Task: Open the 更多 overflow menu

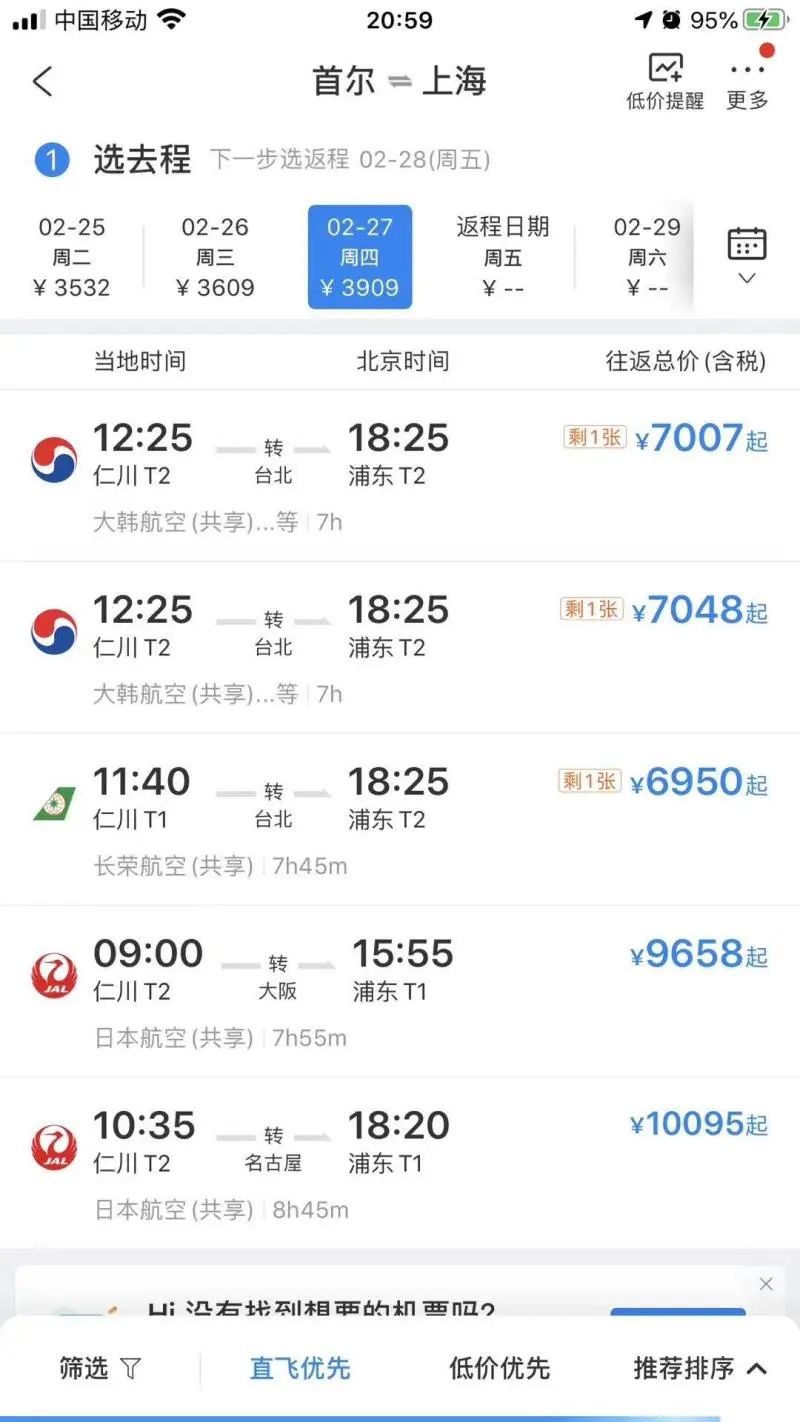Action: tap(747, 81)
